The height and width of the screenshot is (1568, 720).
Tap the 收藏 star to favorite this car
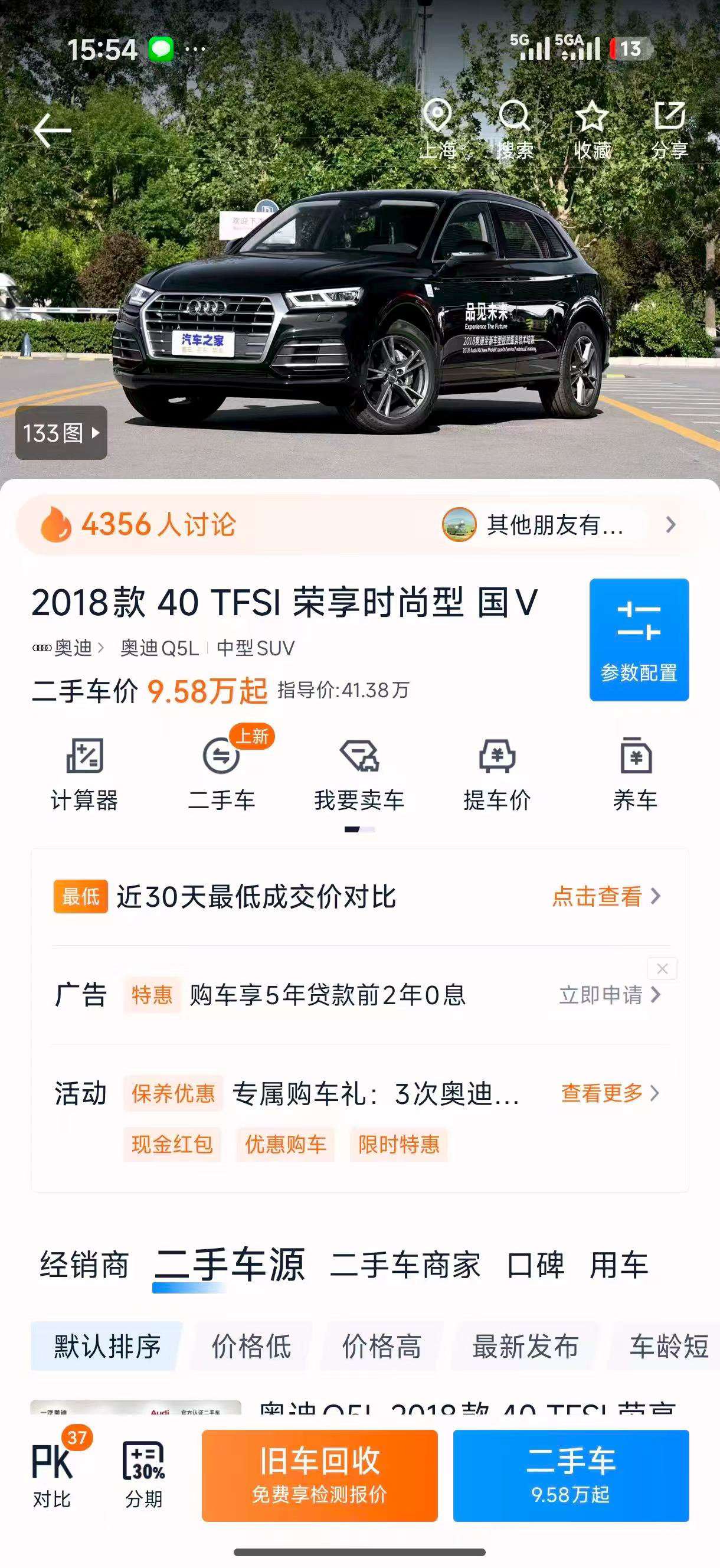592,130
